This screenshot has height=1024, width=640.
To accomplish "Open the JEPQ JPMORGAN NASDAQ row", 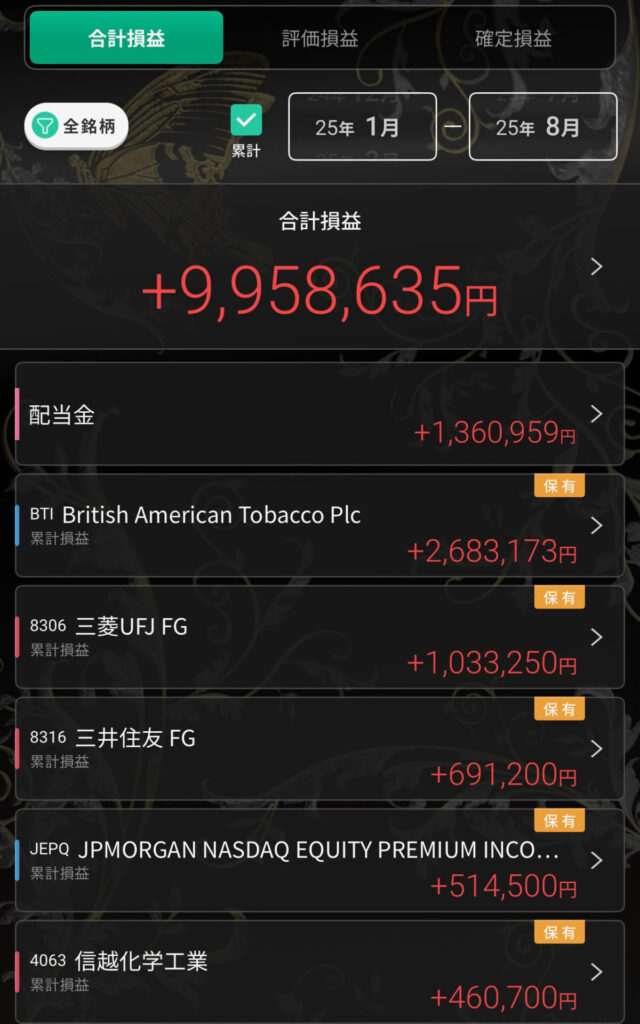I will (320, 861).
